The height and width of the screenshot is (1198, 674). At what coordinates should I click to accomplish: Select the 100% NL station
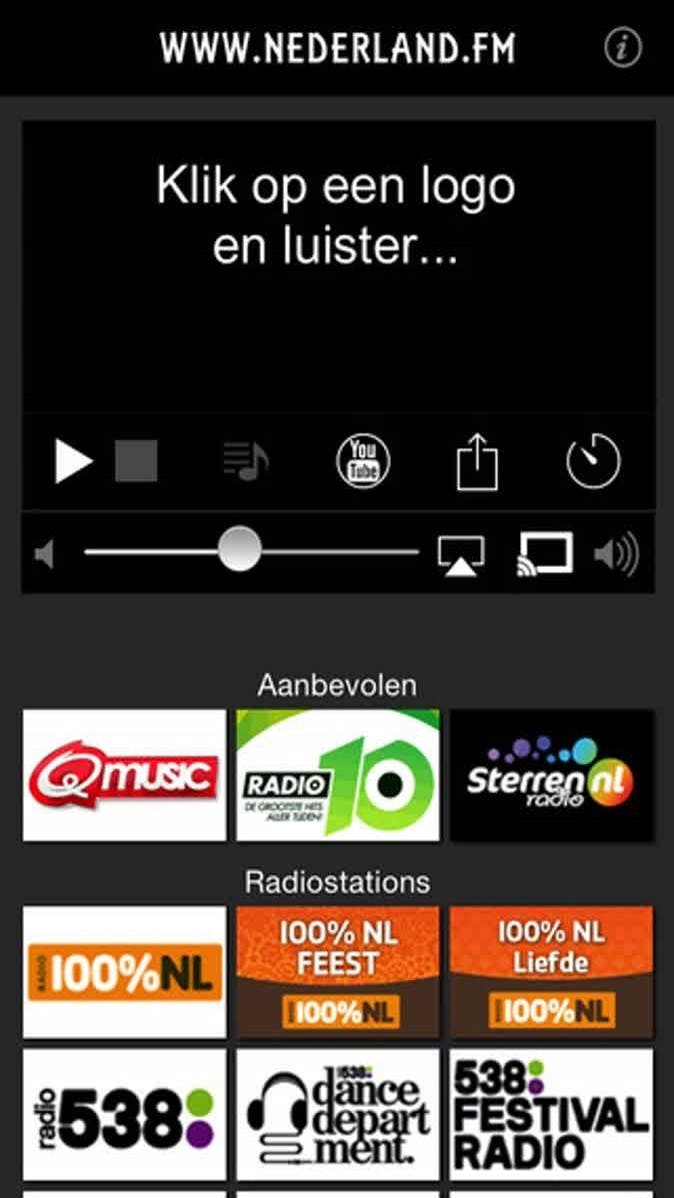124,972
